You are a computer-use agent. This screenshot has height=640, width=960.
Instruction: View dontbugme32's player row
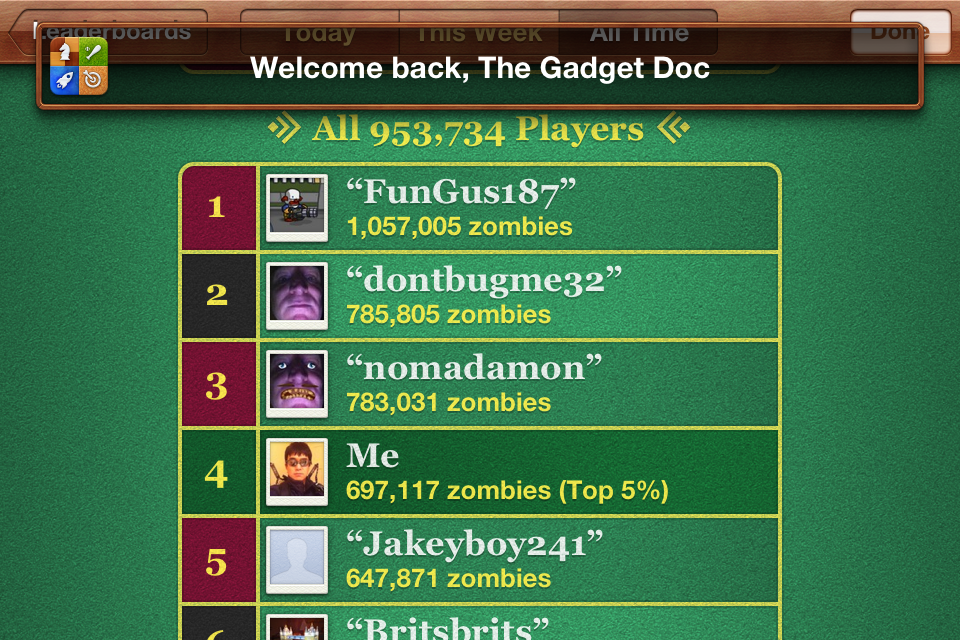480,296
